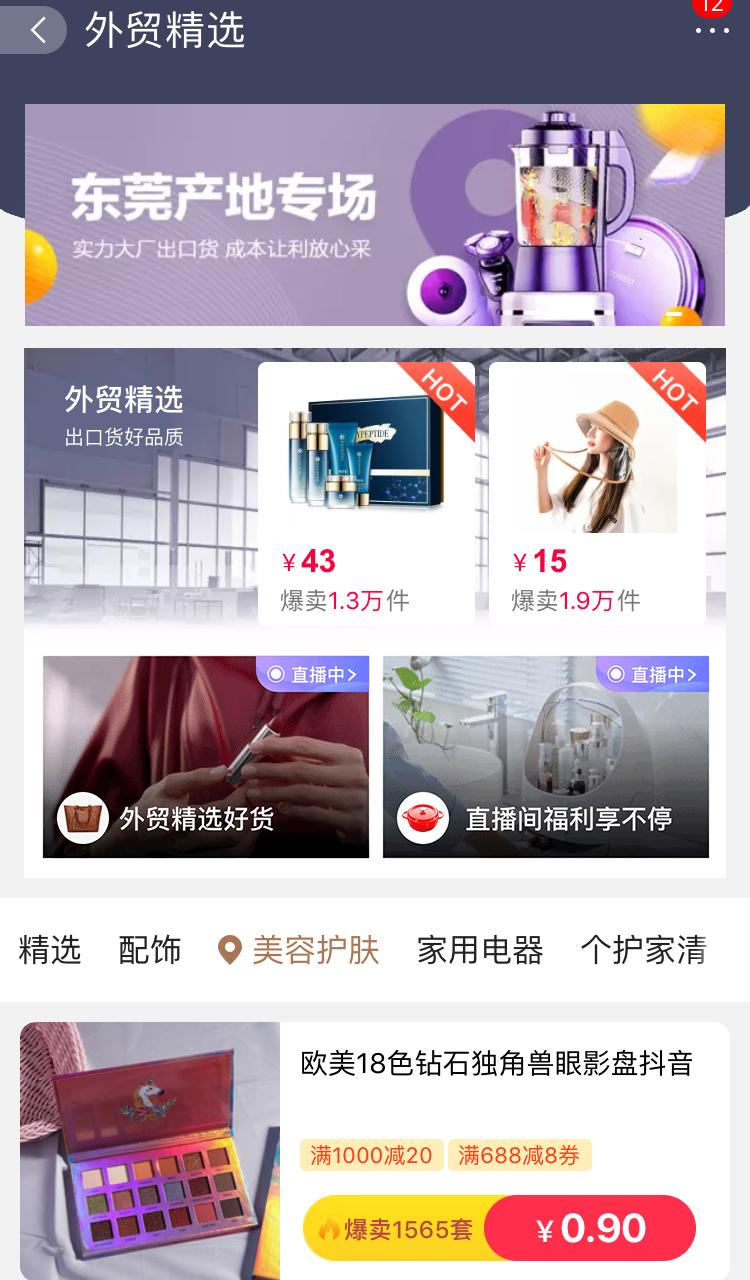Tap the 满1000减20 coupon
Image resolution: width=750 pixels, height=1280 pixels.
tap(370, 1154)
